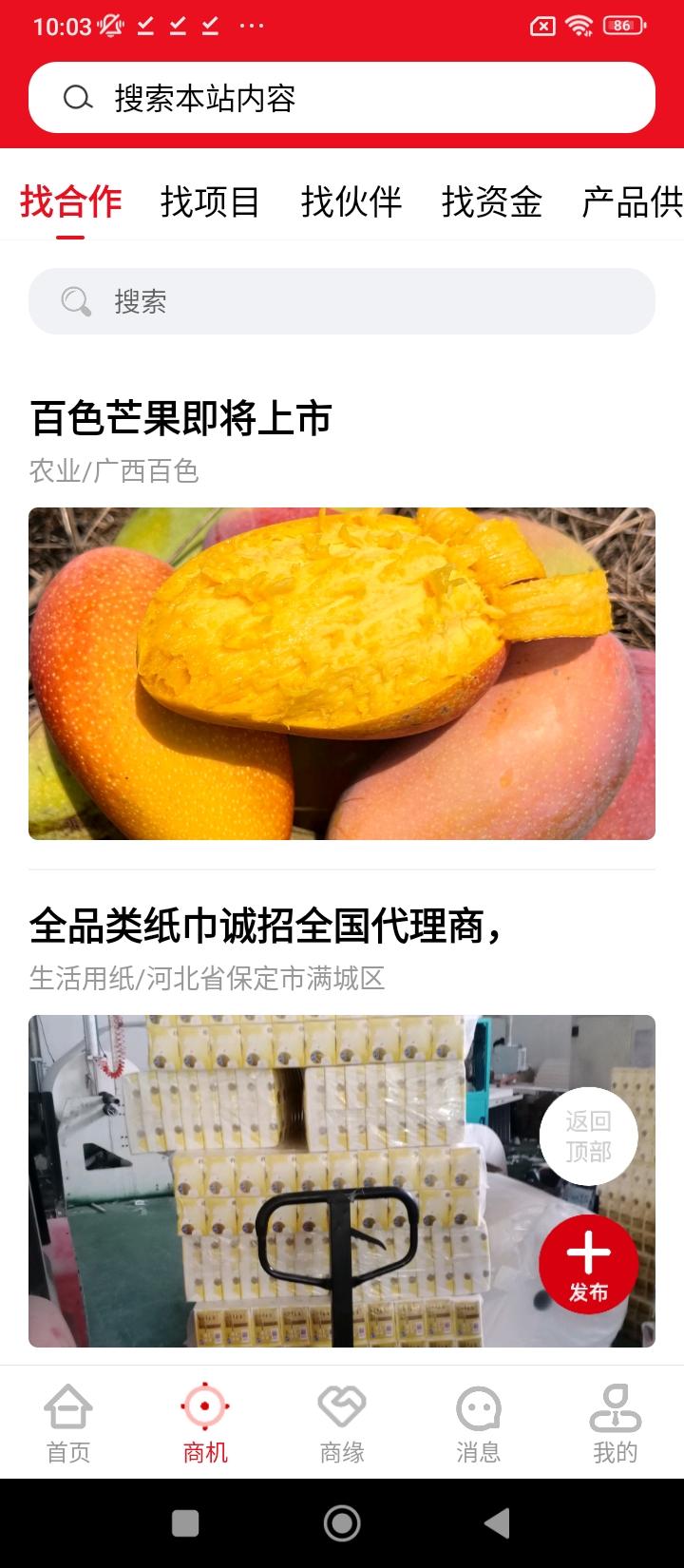Select the 找合作 tab
The width and height of the screenshot is (684, 1568).
tap(71, 201)
